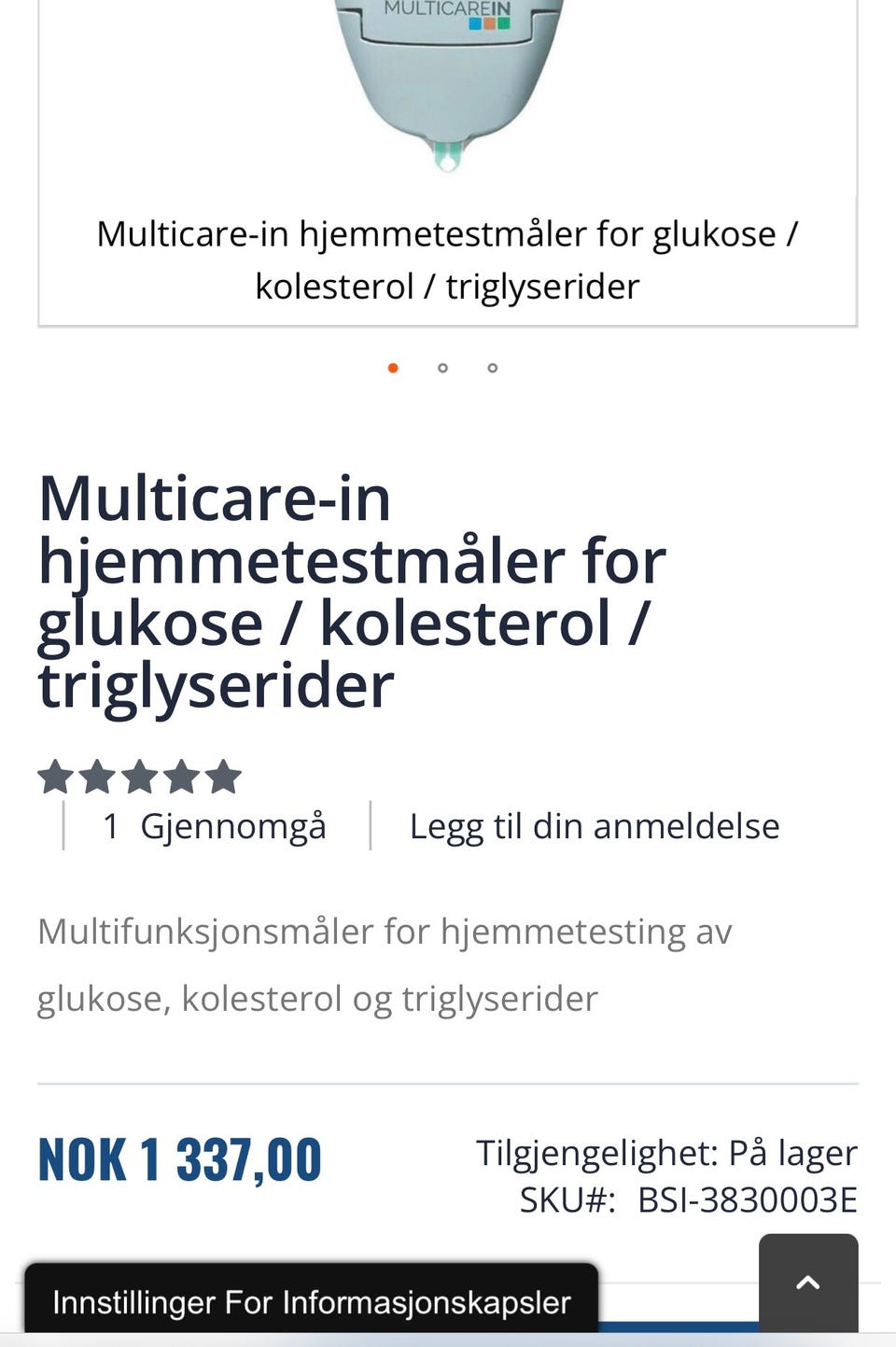Click 'Legg til din anmeldelse' to add review

[594, 825]
